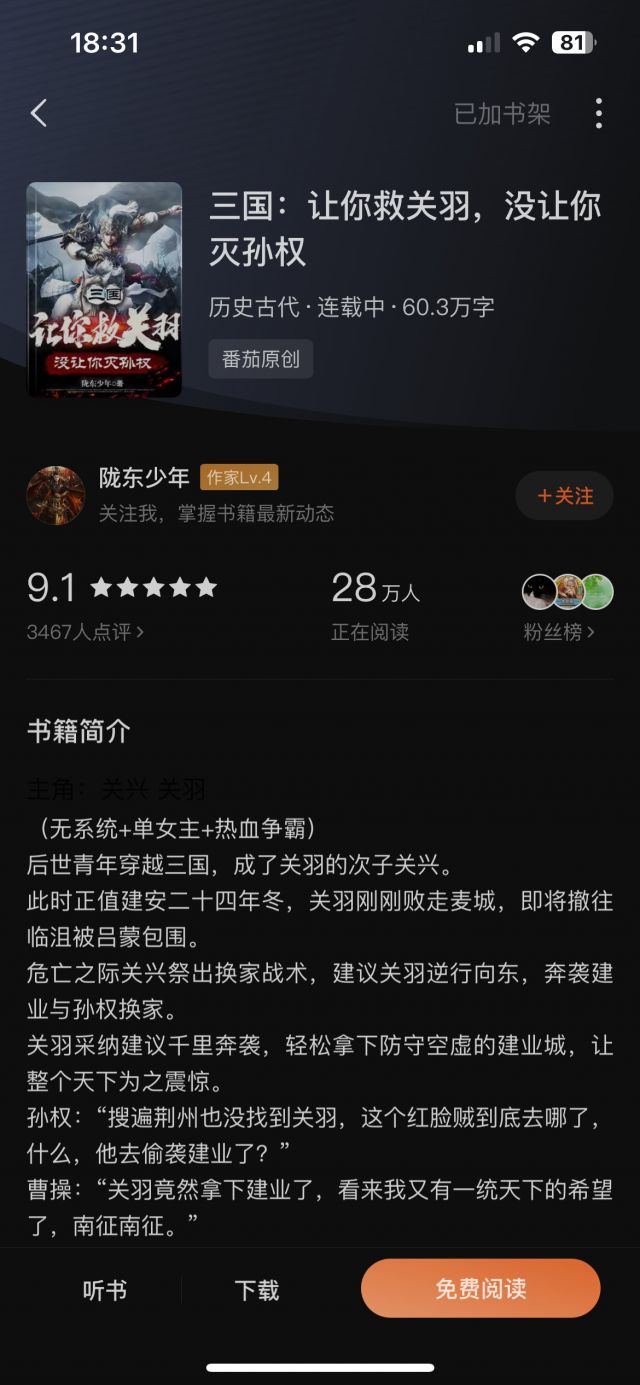Image resolution: width=640 pixels, height=1385 pixels.
Task: Open the book cover image
Action: pos(104,289)
